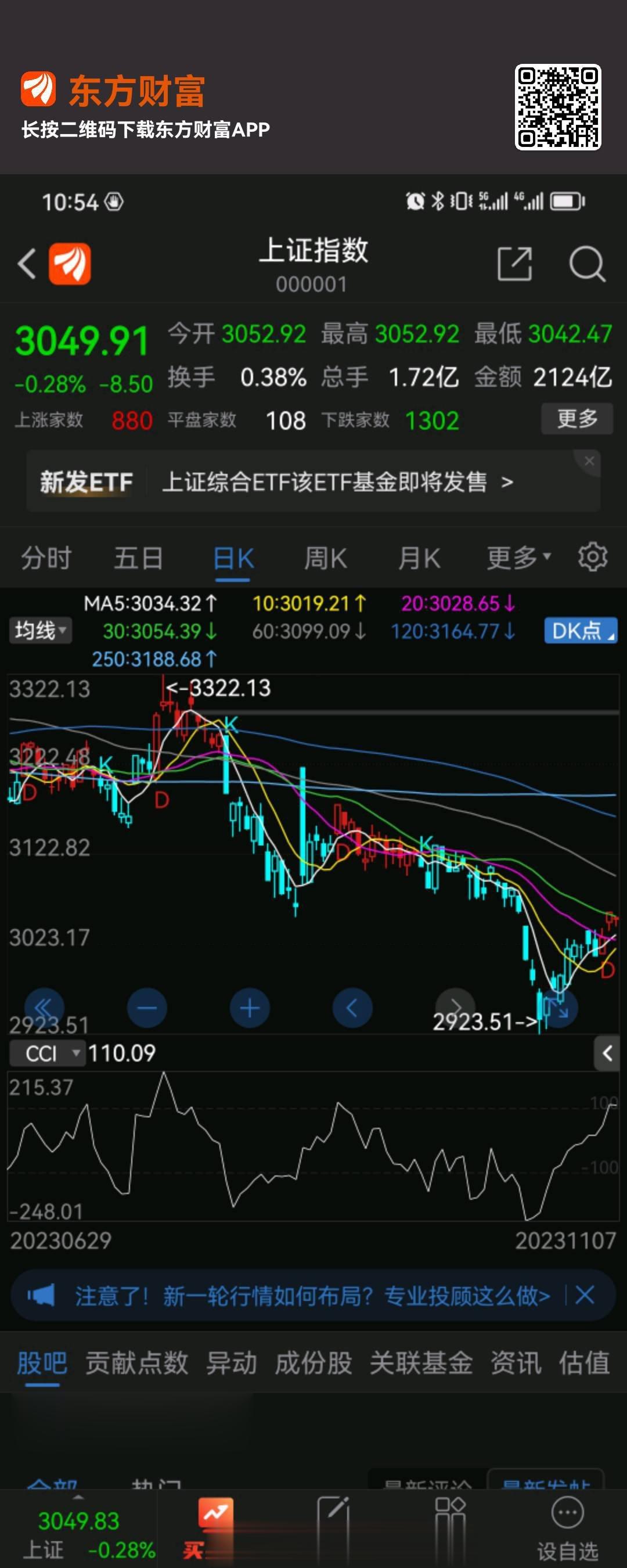Open the 均线 moving-average dropdown

[x=40, y=631]
